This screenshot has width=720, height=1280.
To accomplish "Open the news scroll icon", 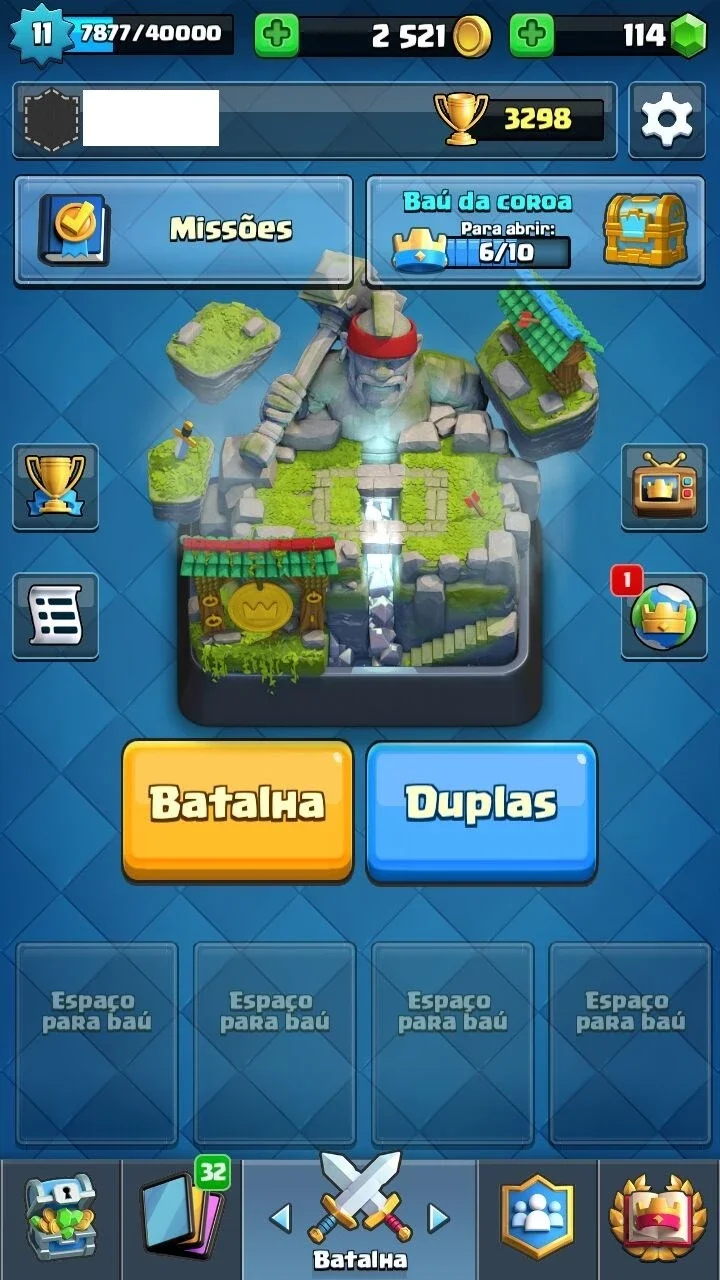I will [x=55, y=616].
